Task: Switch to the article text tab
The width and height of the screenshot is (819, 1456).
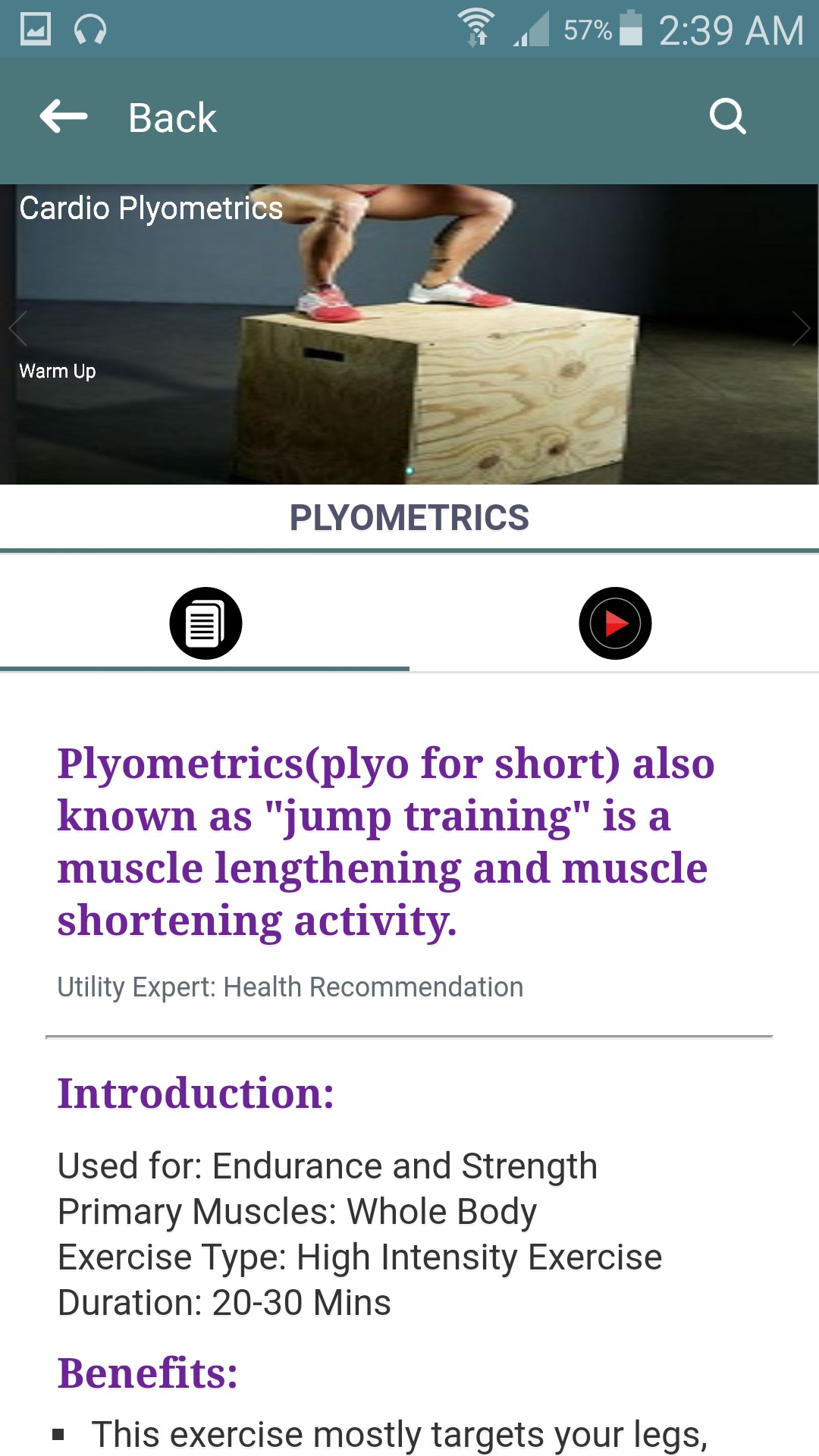Action: coord(206,623)
